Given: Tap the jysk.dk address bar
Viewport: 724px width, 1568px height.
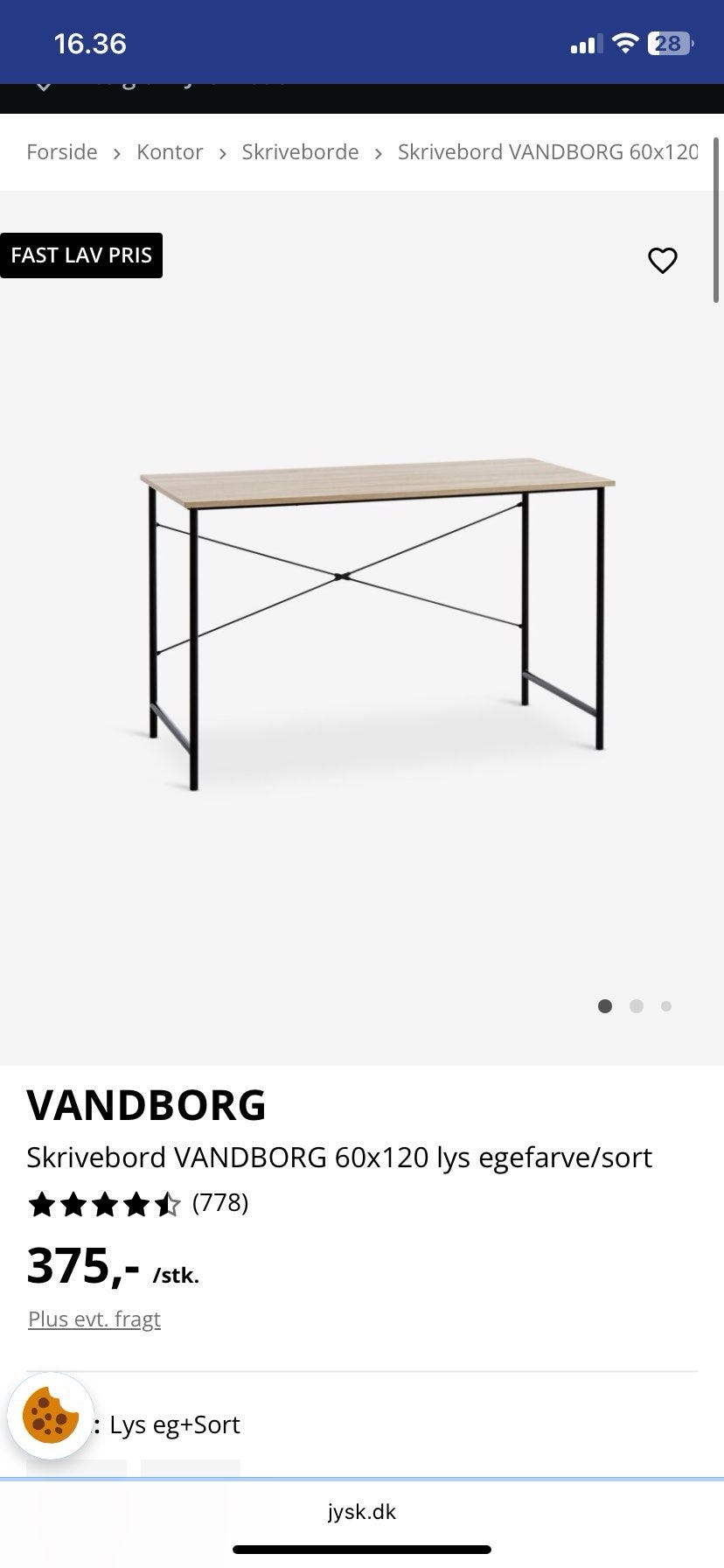Looking at the screenshot, I should (362, 1511).
